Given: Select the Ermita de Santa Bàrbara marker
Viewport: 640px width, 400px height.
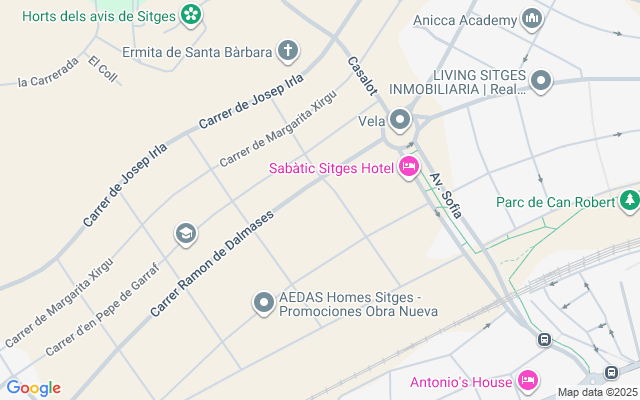Looking at the screenshot, I should 288,51.
